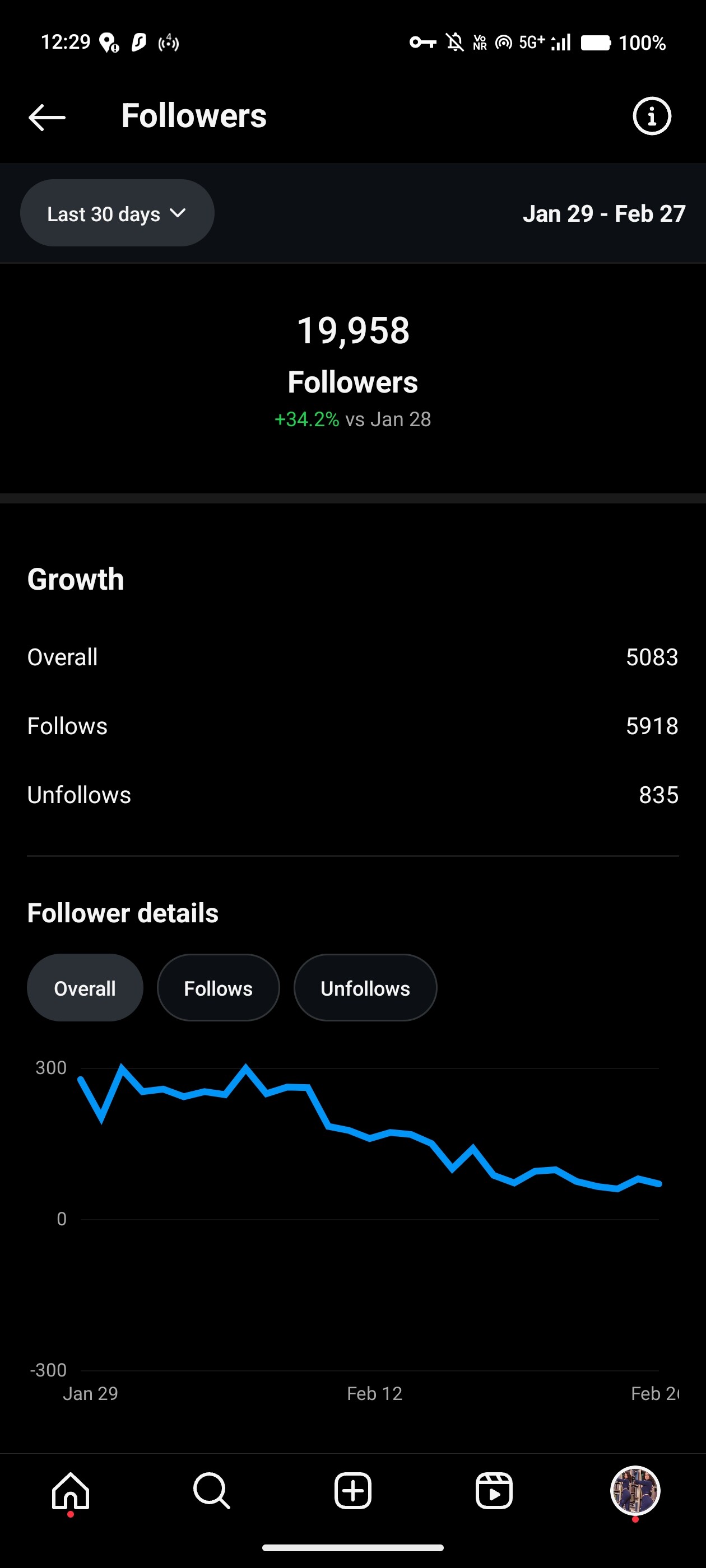Viewport: 706px width, 1568px height.
Task: Open the profile tab via the avatar
Action: pos(635,1491)
